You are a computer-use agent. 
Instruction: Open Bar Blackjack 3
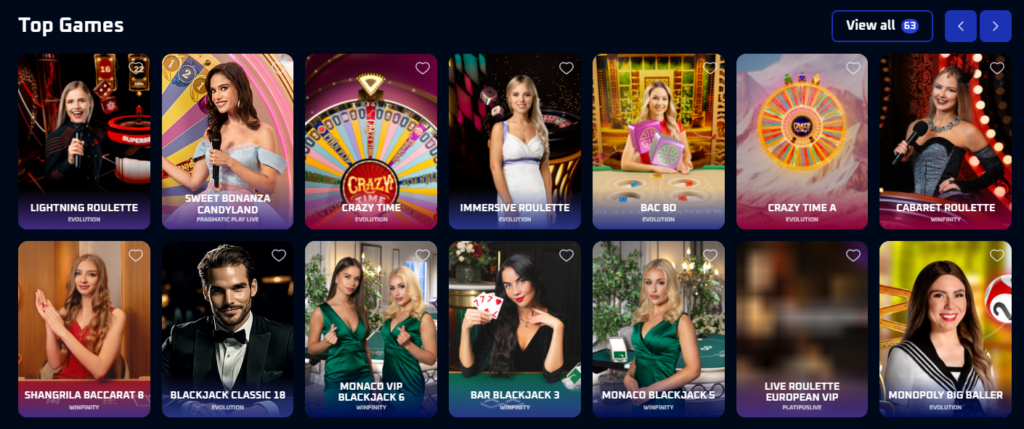514,328
